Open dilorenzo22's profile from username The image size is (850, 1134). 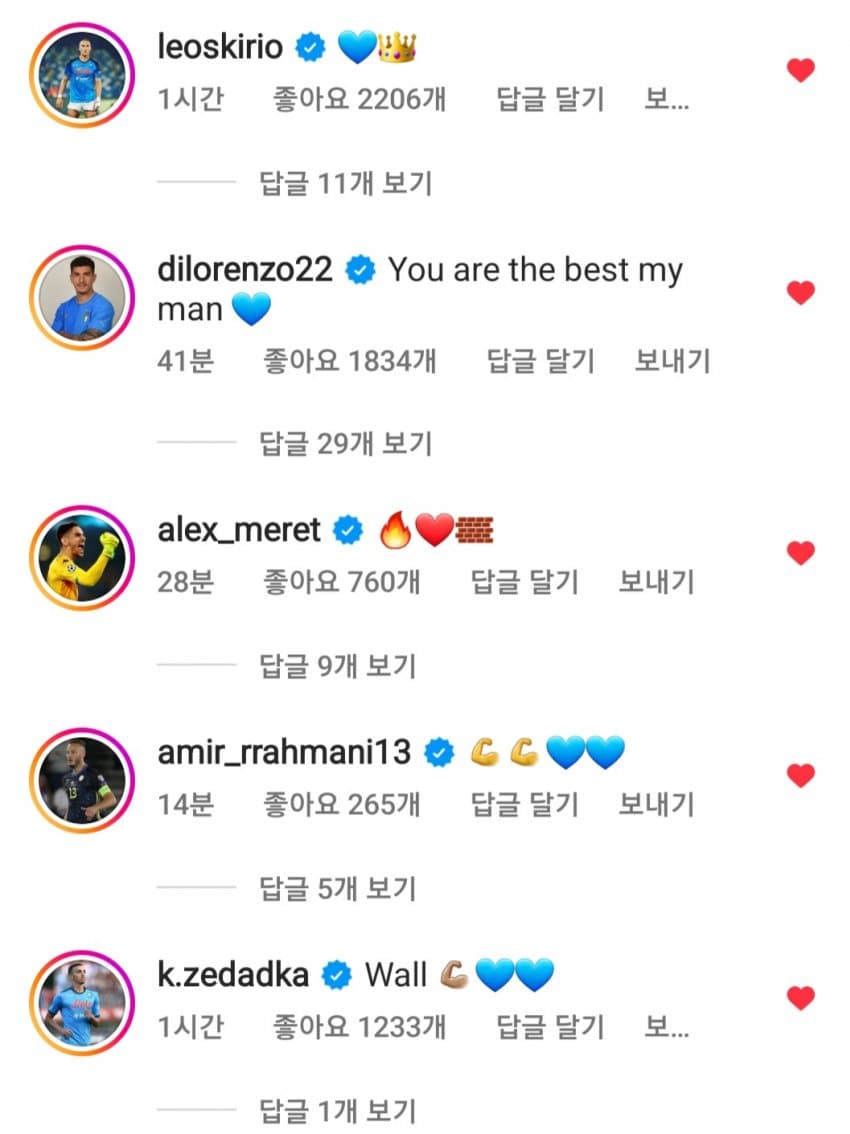coord(245,270)
